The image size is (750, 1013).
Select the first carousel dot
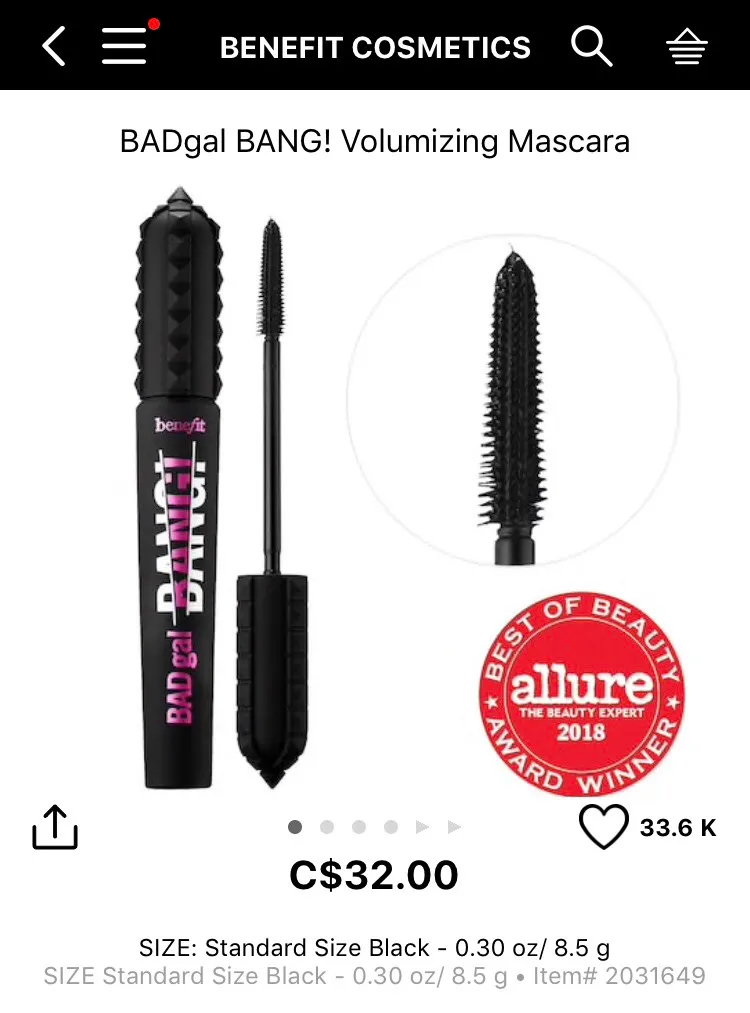(x=295, y=828)
